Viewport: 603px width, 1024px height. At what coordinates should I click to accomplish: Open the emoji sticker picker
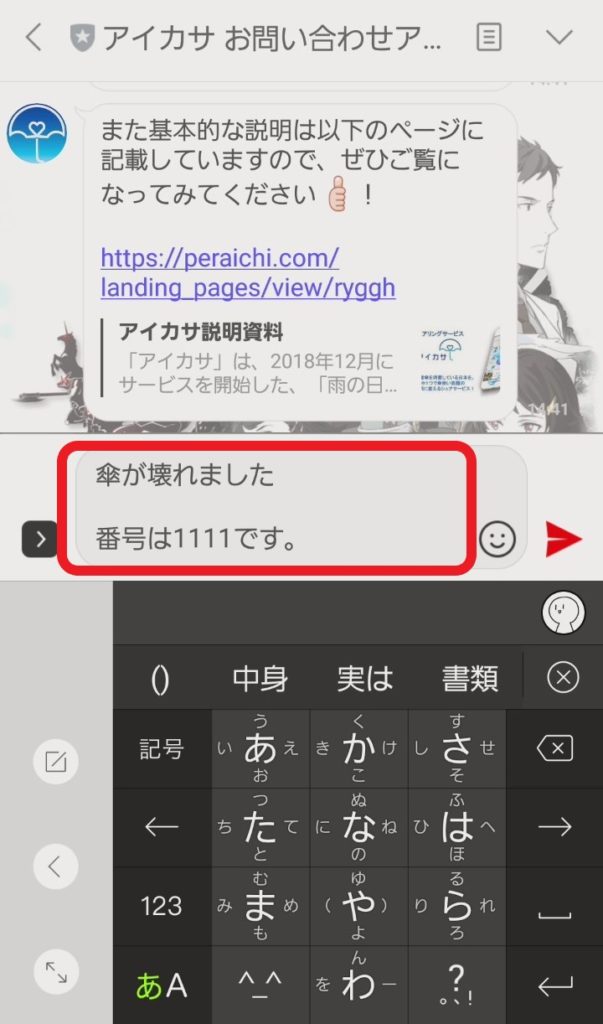click(x=497, y=539)
